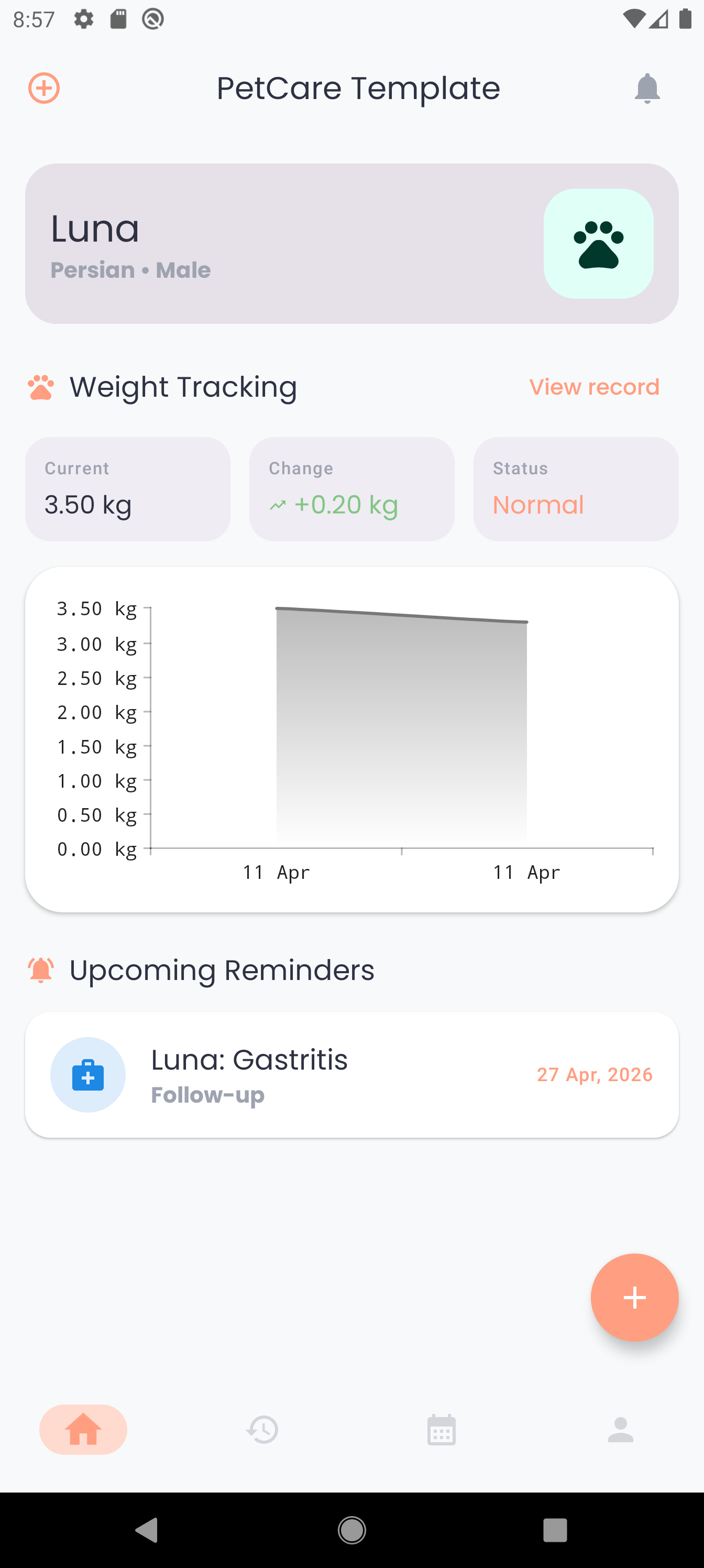This screenshot has width=704, height=1568.
Task: Open Luna's pet profile card
Action: [x=351, y=244]
